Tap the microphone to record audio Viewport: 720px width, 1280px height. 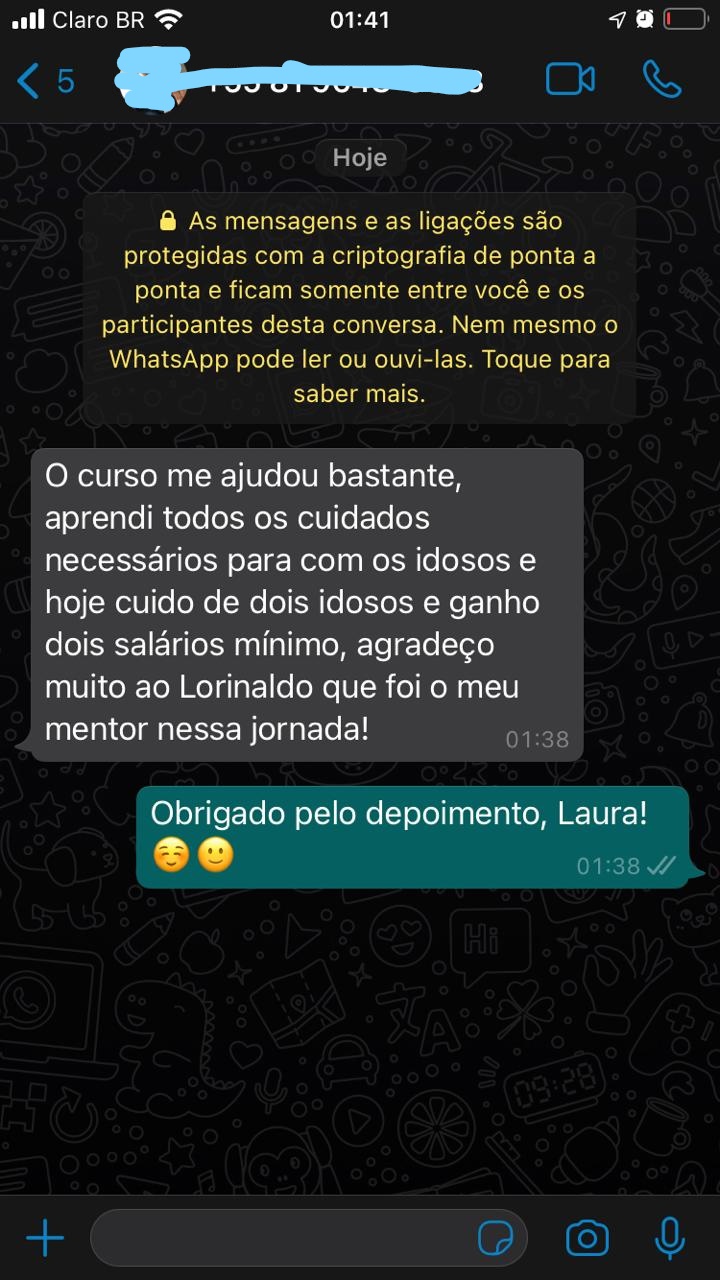[669, 1239]
